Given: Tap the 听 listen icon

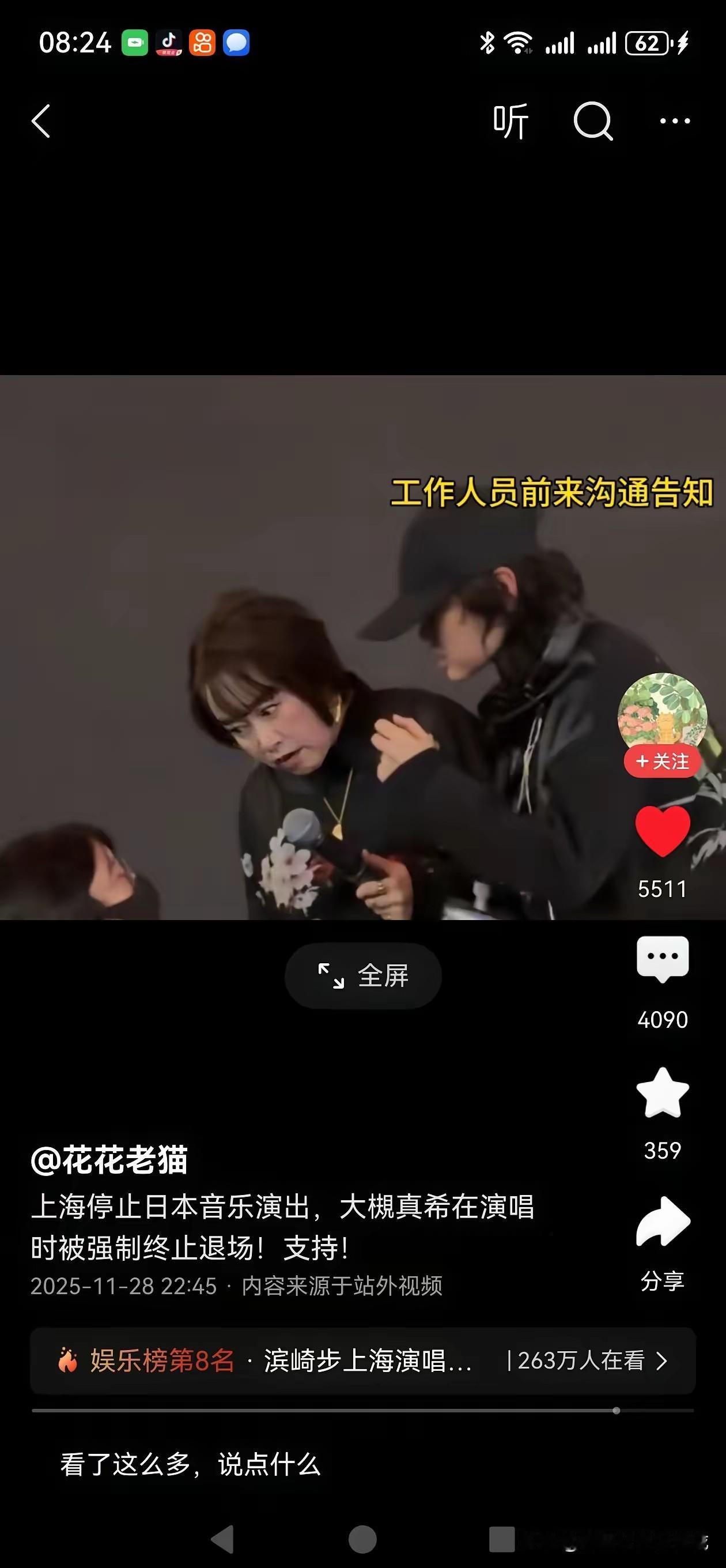Looking at the screenshot, I should [x=511, y=120].
